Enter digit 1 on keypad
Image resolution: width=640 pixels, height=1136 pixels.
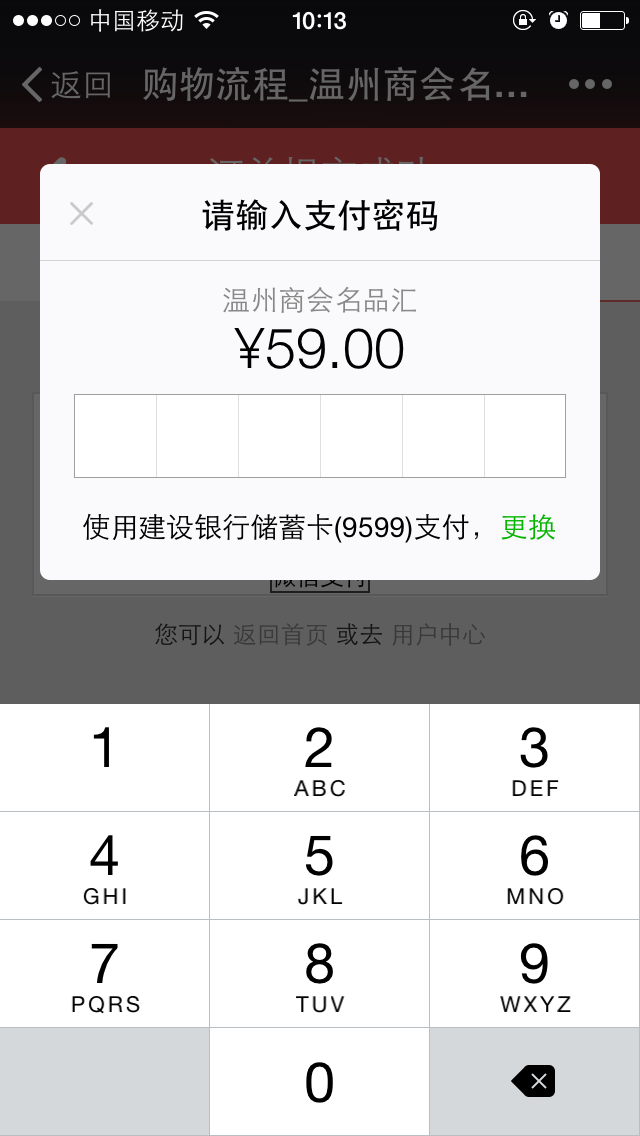(x=104, y=757)
